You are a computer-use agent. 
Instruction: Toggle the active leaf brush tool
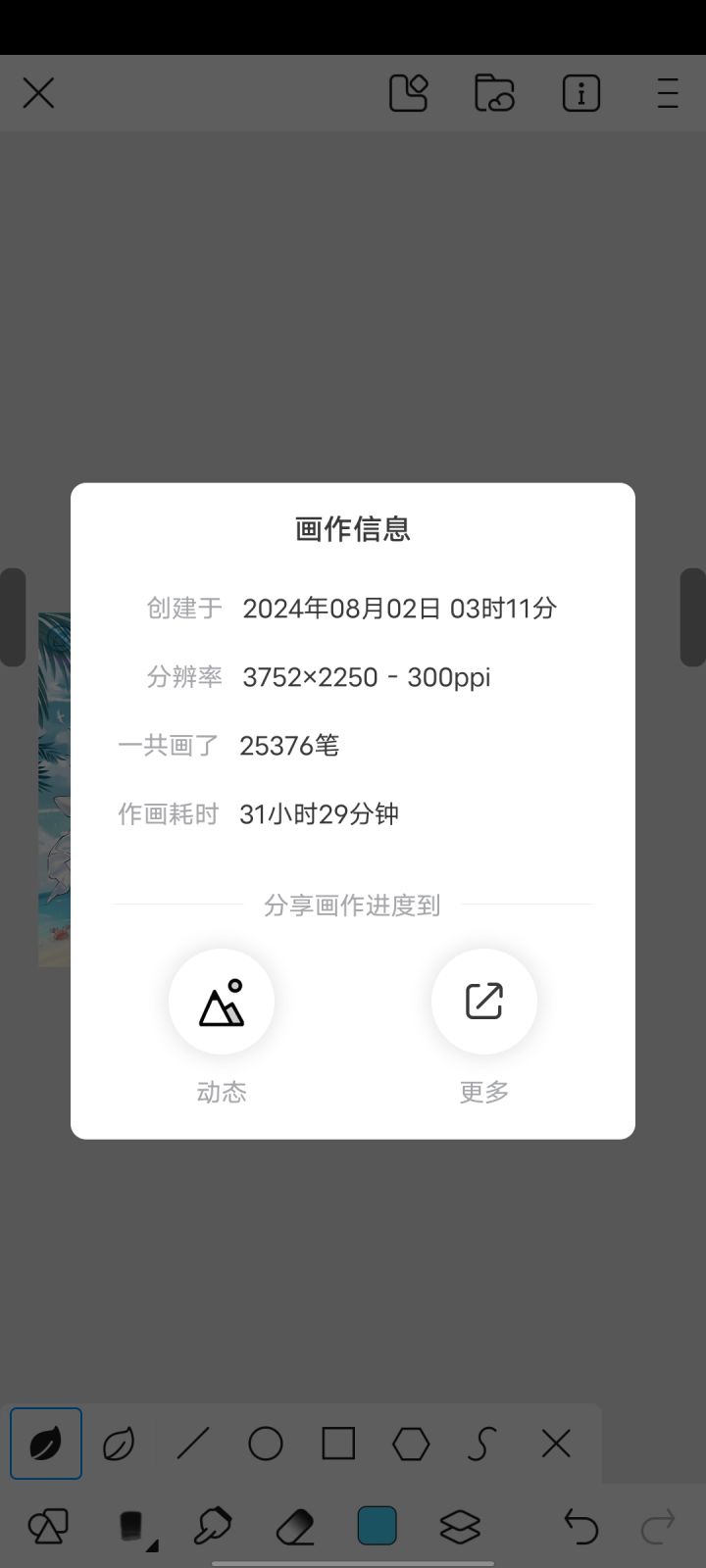[x=45, y=1443]
